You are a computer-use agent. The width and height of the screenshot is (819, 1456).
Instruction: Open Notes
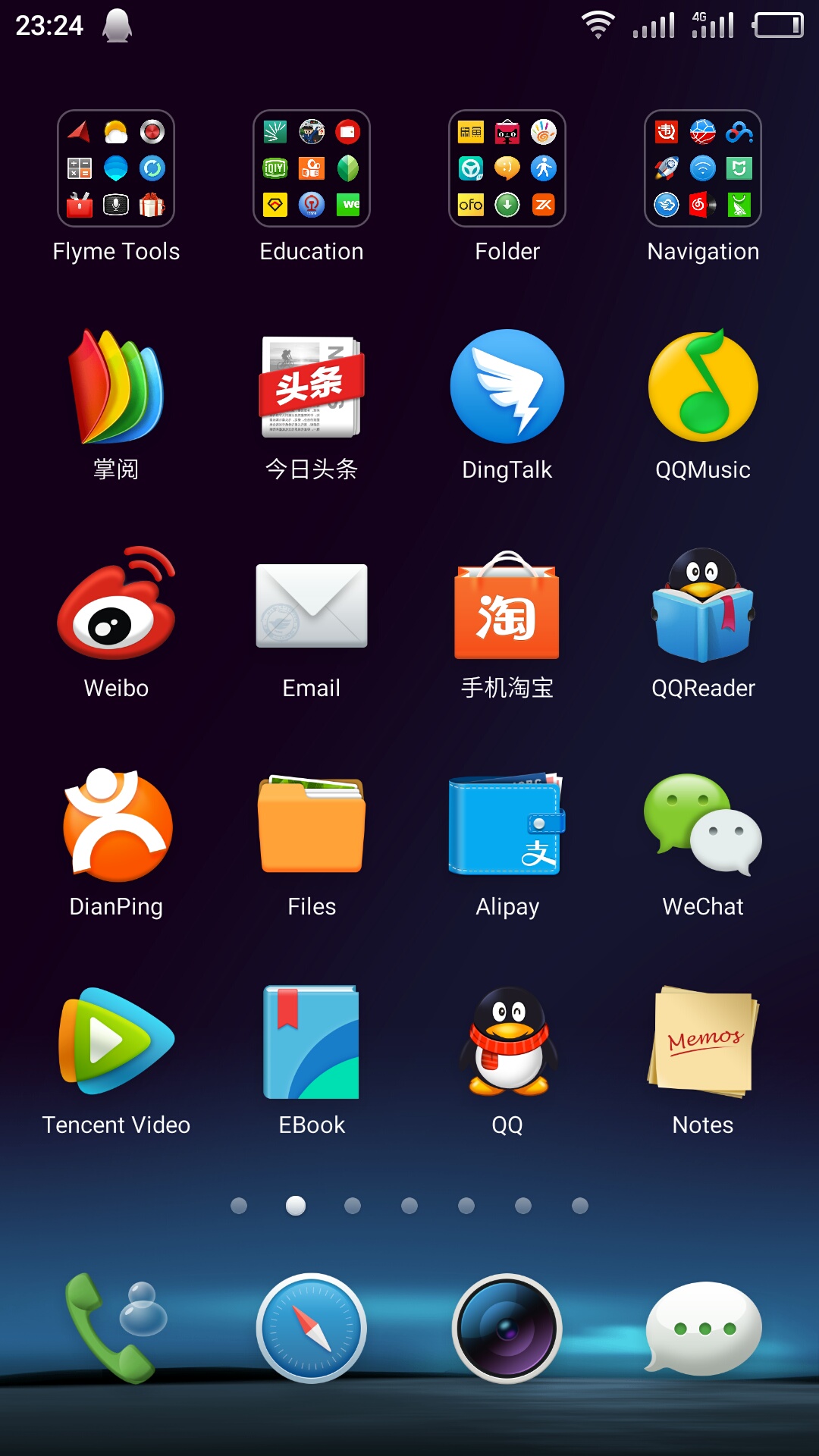(x=703, y=1041)
